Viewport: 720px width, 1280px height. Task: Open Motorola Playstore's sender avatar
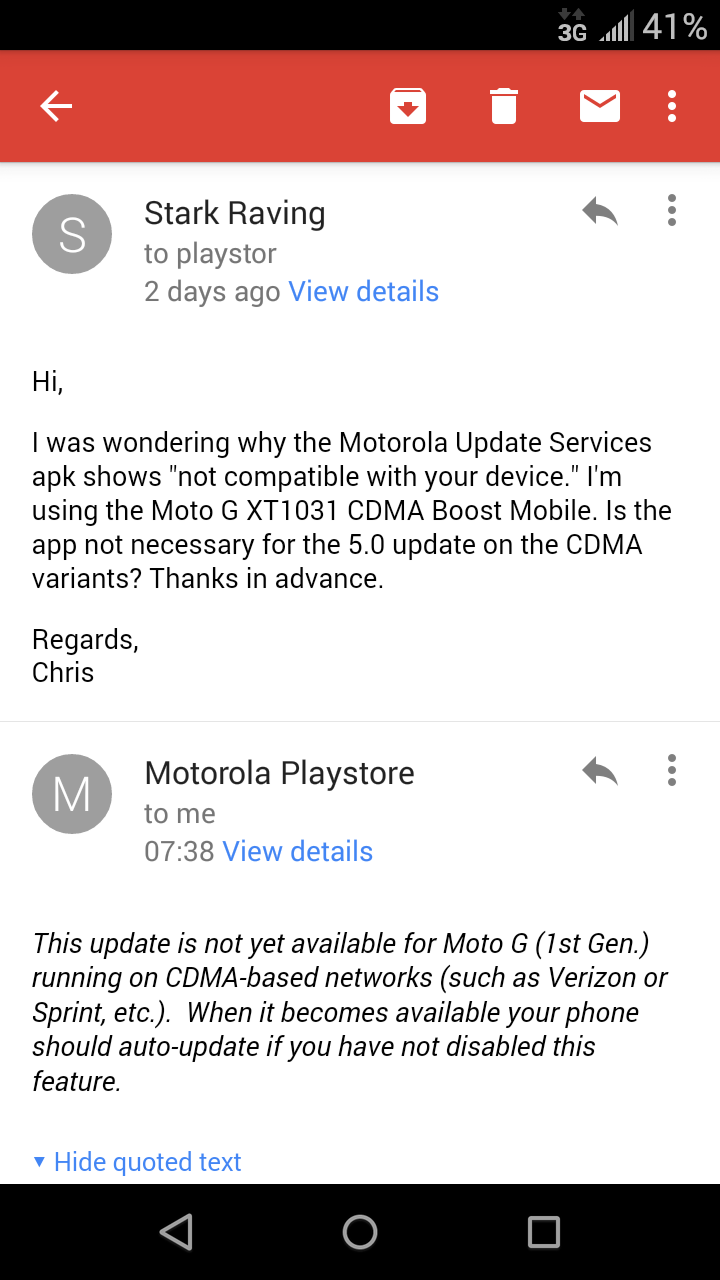72,794
